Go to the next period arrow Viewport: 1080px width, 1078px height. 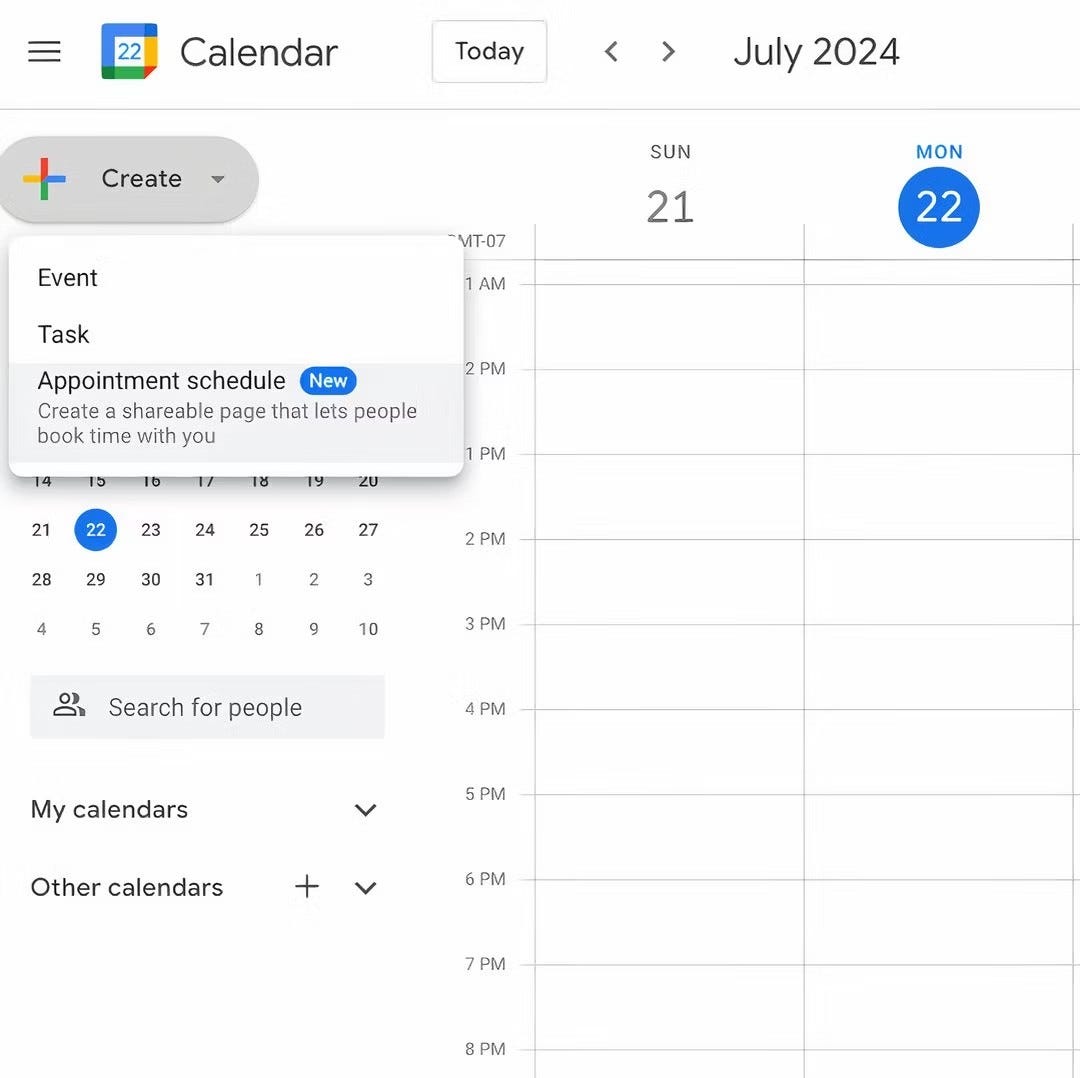669,52
